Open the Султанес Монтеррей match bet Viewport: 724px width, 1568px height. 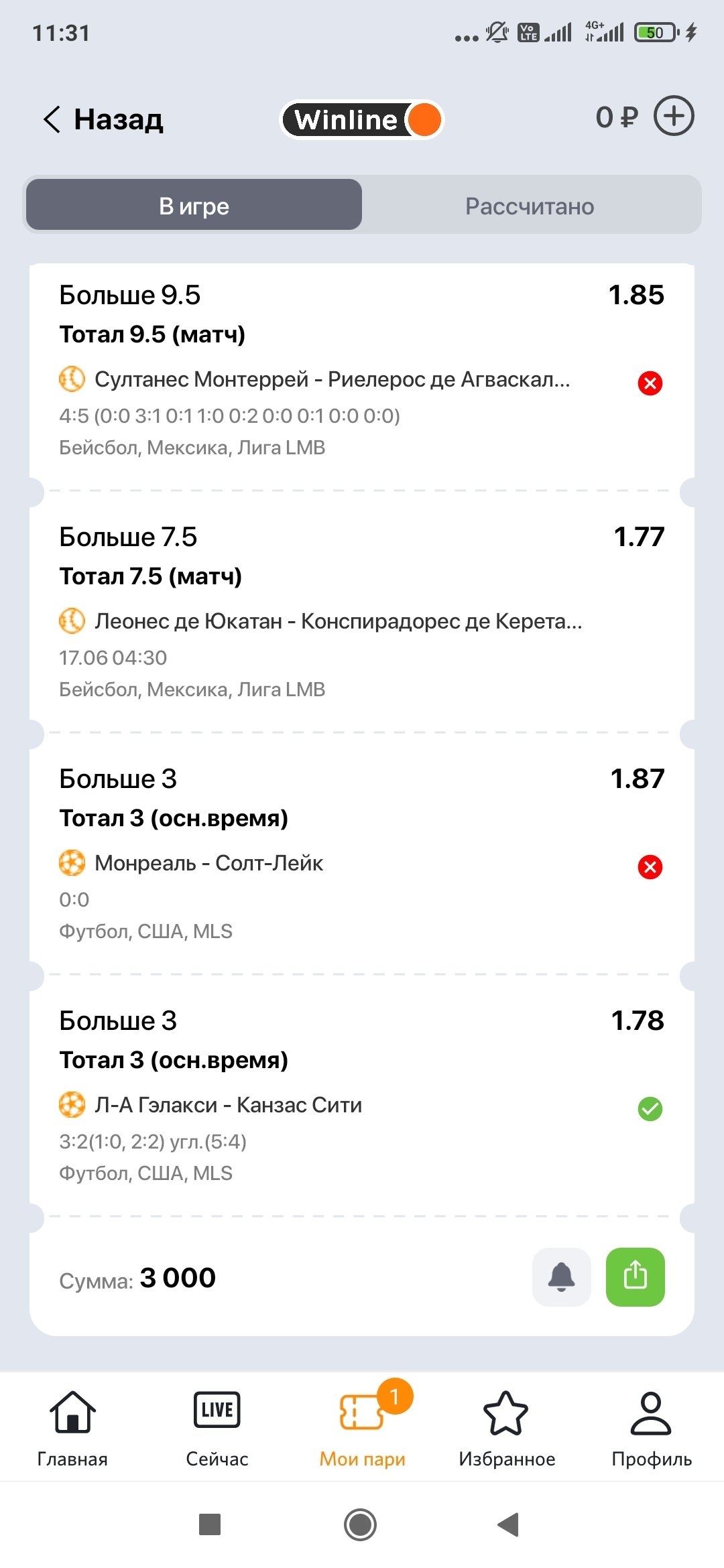click(332, 379)
